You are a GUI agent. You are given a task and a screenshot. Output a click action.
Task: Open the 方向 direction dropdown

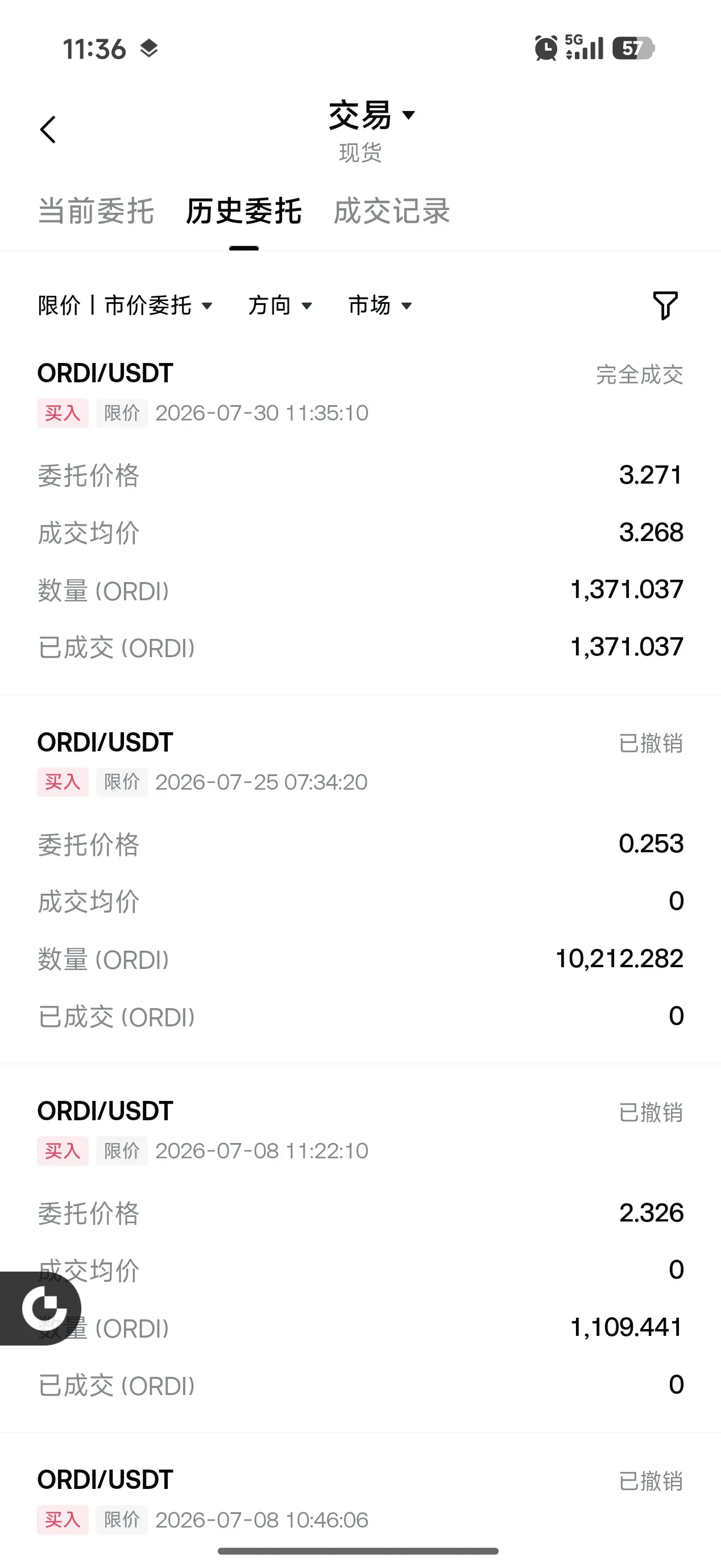(x=280, y=306)
